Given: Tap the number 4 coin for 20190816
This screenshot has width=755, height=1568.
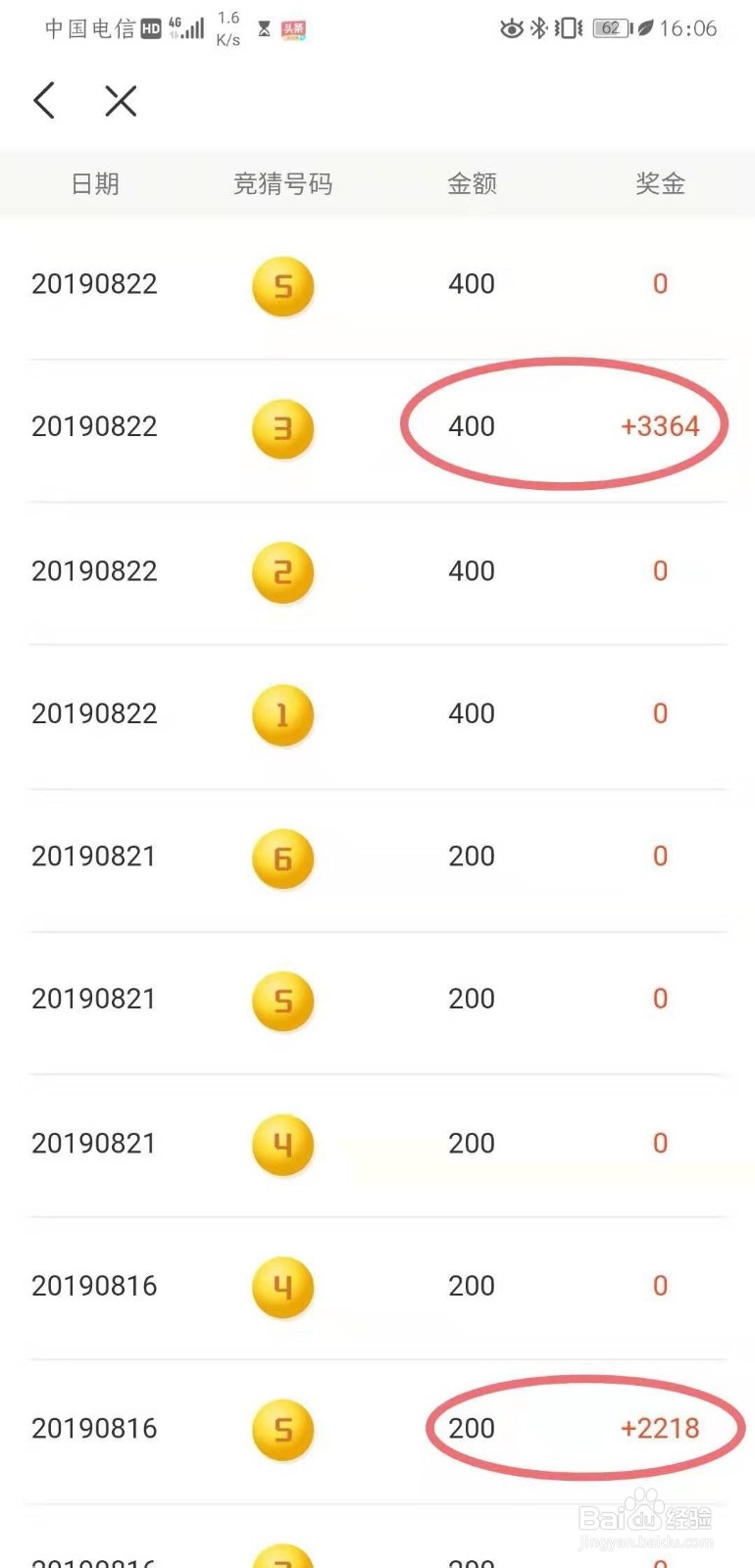Looking at the screenshot, I should pyautogui.click(x=282, y=1288).
